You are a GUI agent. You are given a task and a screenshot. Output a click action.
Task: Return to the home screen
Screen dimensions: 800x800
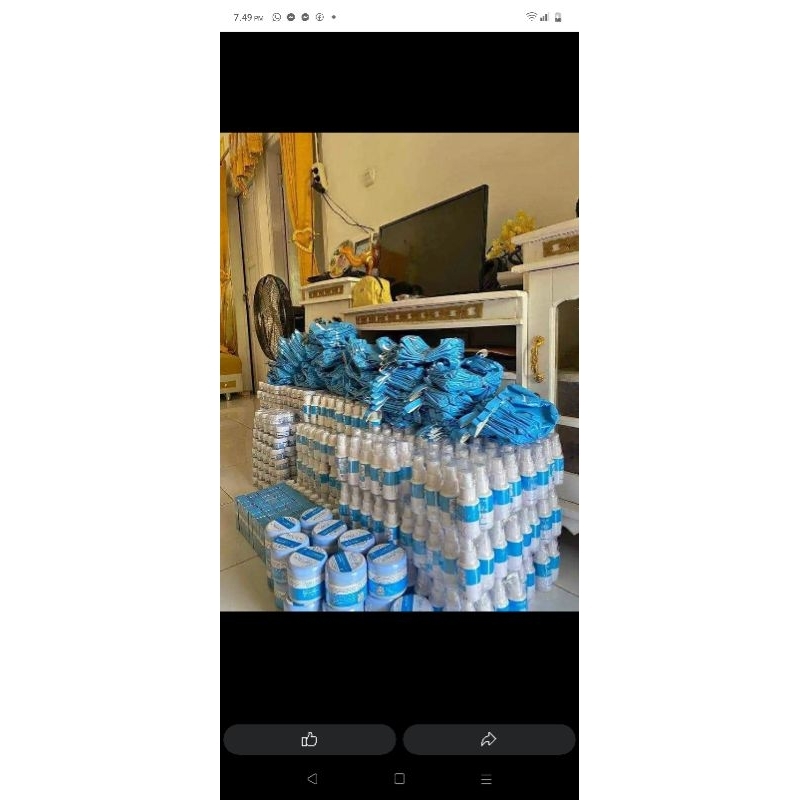point(399,779)
